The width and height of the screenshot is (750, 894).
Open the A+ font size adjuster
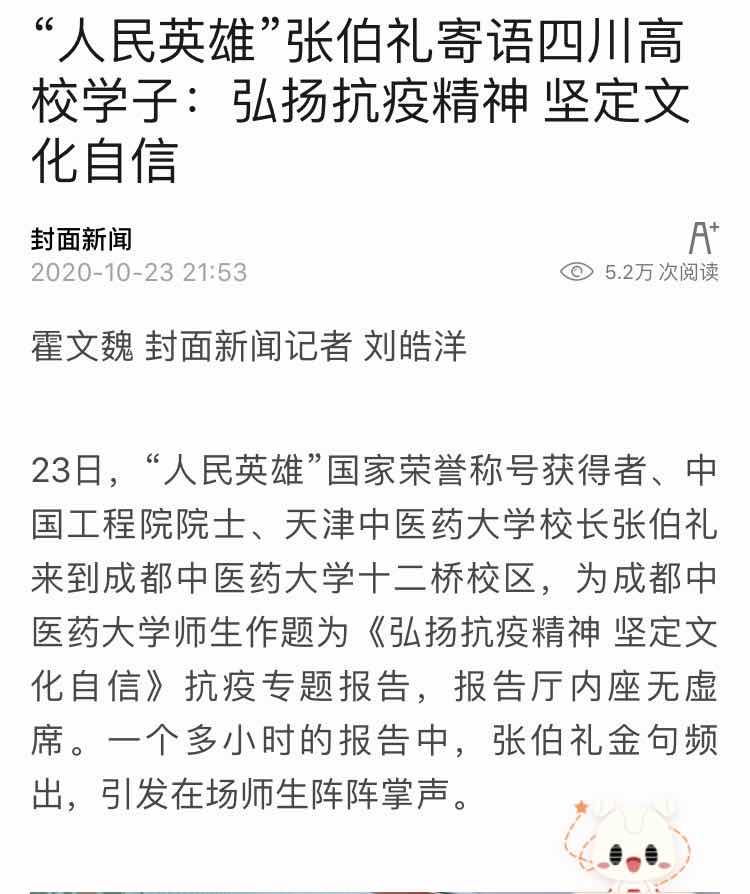[x=704, y=237]
